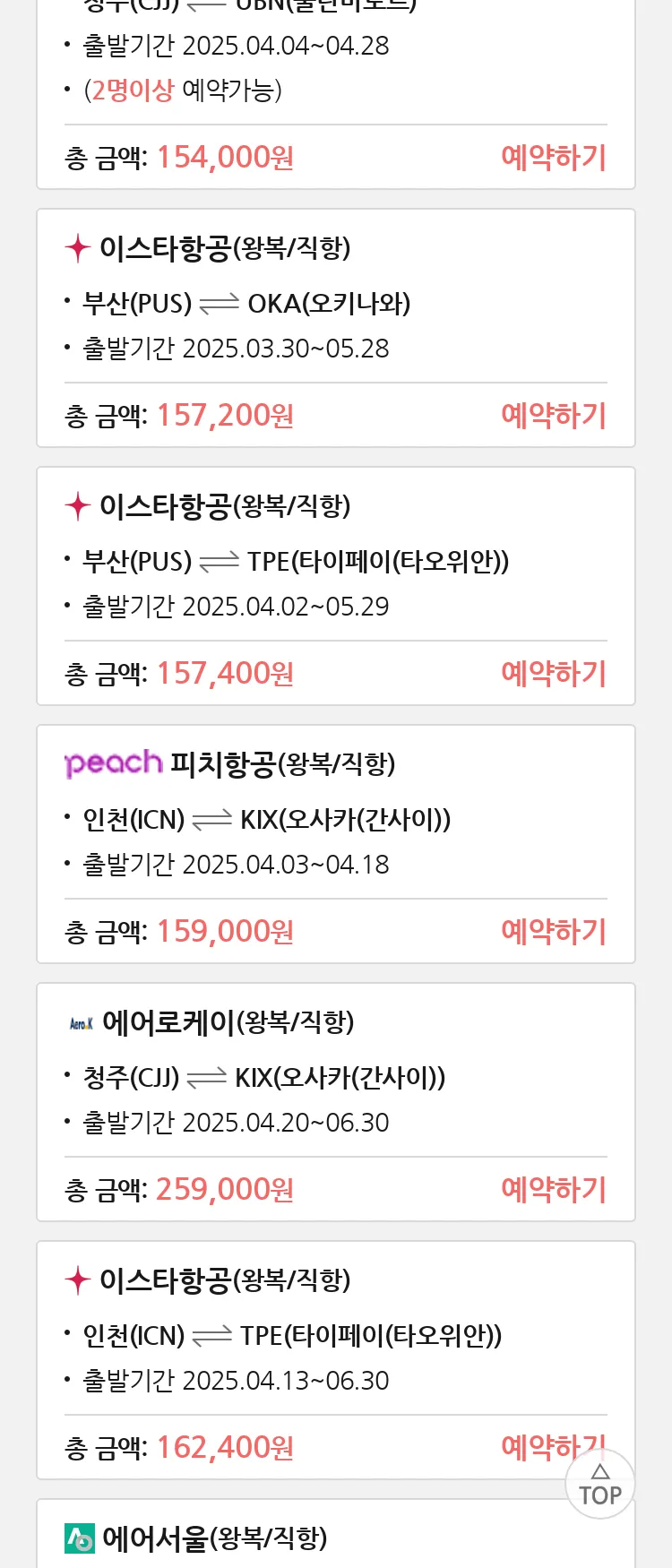The image size is (672, 1568).
Task: Open the Air Seoul round-trip card
Action: pos(215,1538)
